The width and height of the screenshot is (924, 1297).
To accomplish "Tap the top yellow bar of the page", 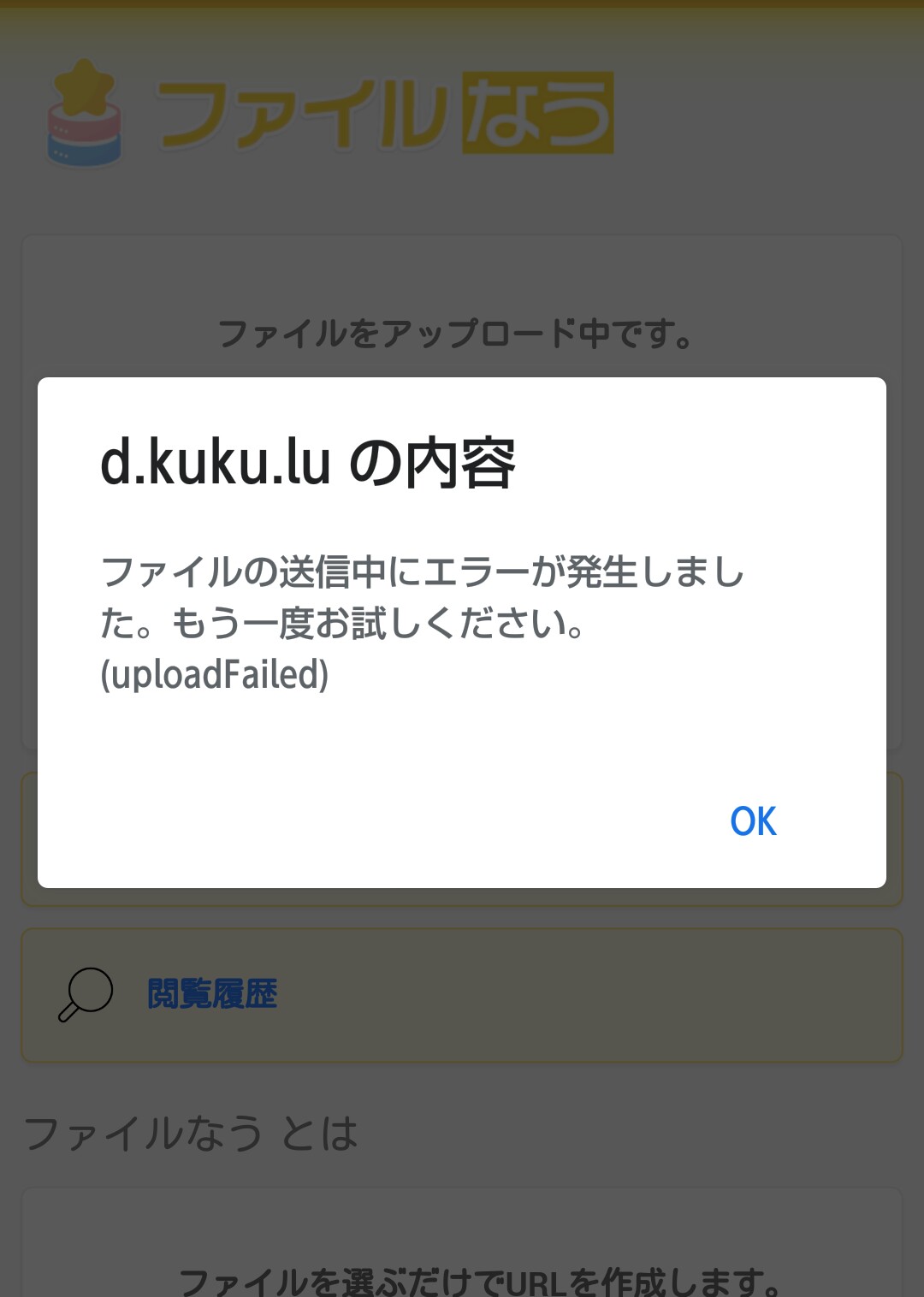I will tap(462, 7).
